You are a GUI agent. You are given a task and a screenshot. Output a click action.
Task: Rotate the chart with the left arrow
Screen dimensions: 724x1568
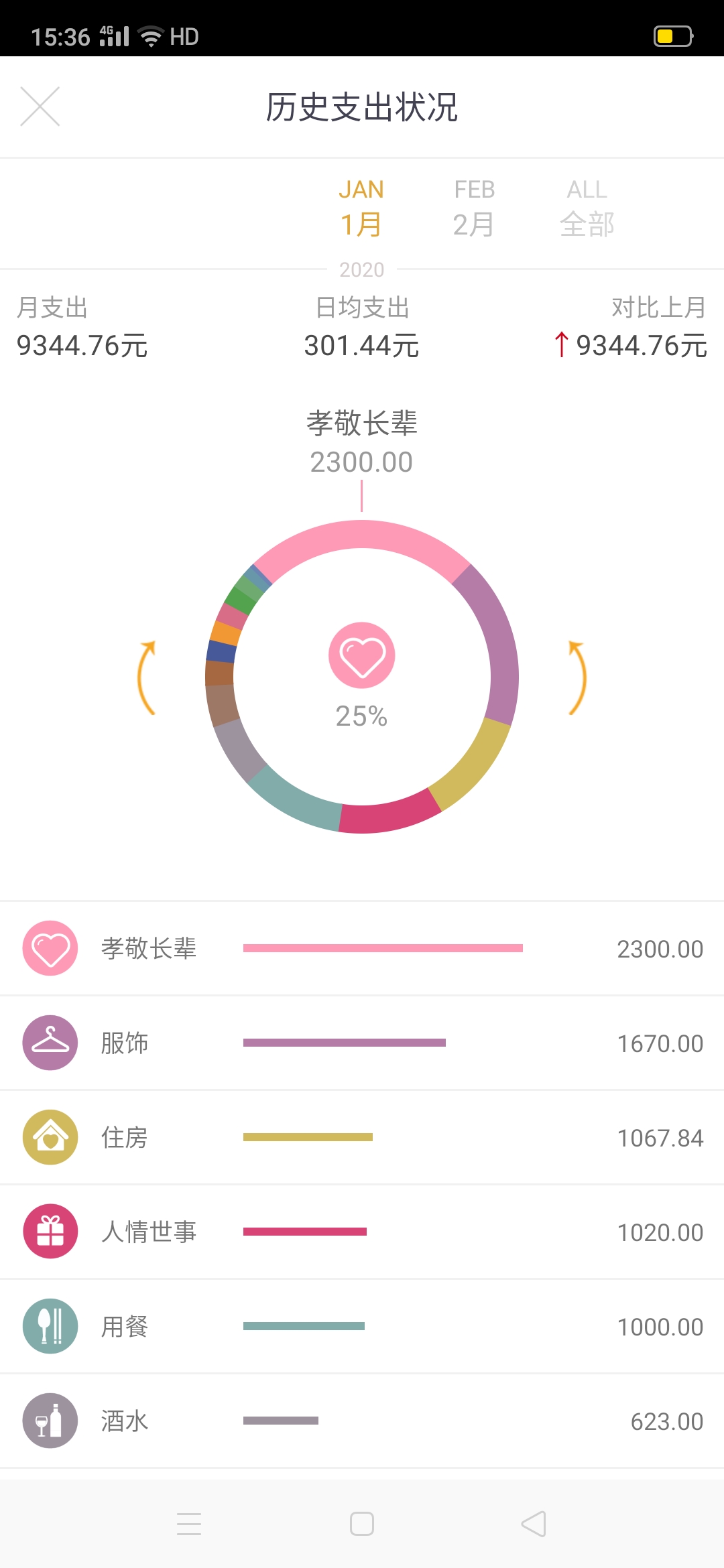click(147, 677)
